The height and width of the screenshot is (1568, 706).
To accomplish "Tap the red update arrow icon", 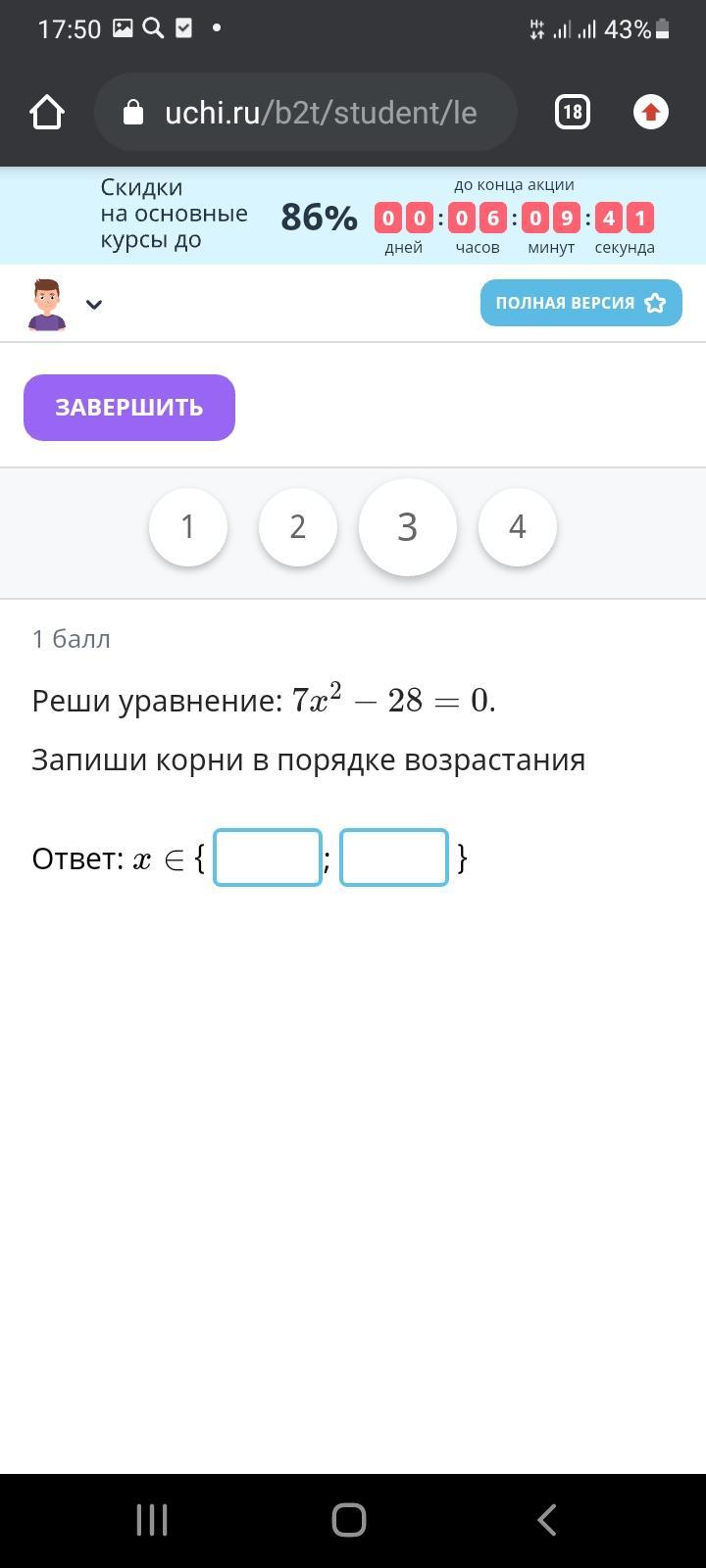I will coord(650,113).
